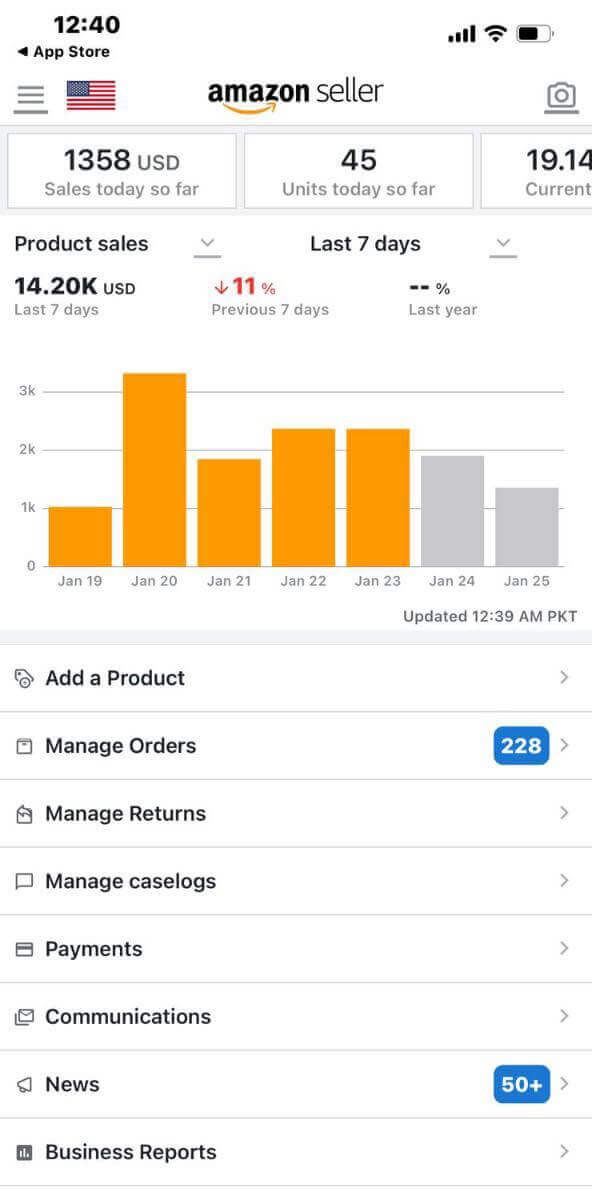The width and height of the screenshot is (592, 1193).
Task: Open Business Reports
Action: [296, 1152]
